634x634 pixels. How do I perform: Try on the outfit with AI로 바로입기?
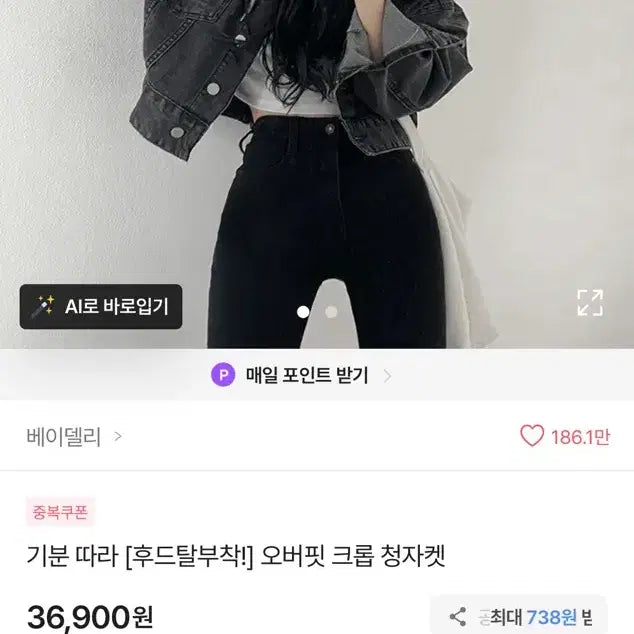[101, 307]
